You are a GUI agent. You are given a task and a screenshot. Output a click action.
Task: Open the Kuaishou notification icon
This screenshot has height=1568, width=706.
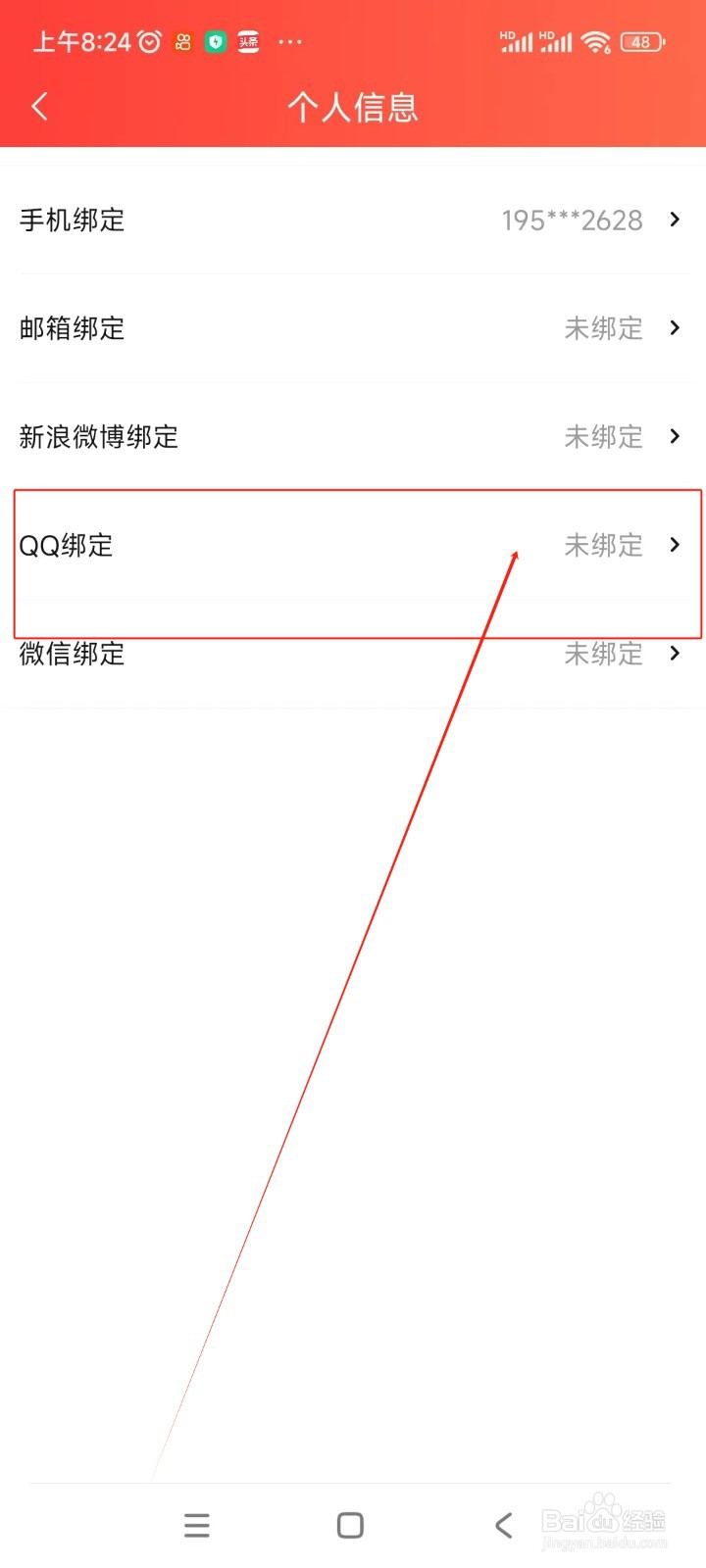point(181,41)
